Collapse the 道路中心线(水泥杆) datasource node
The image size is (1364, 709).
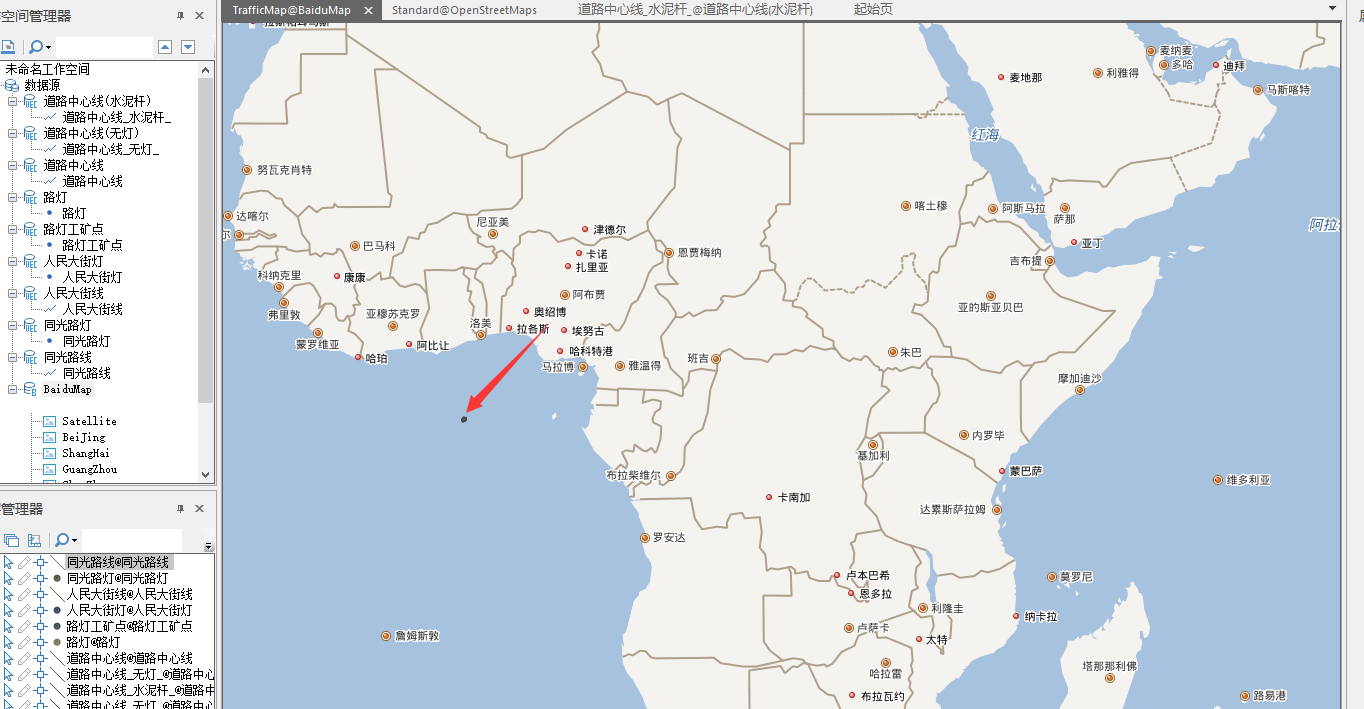pyautogui.click(x=12, y=101)
